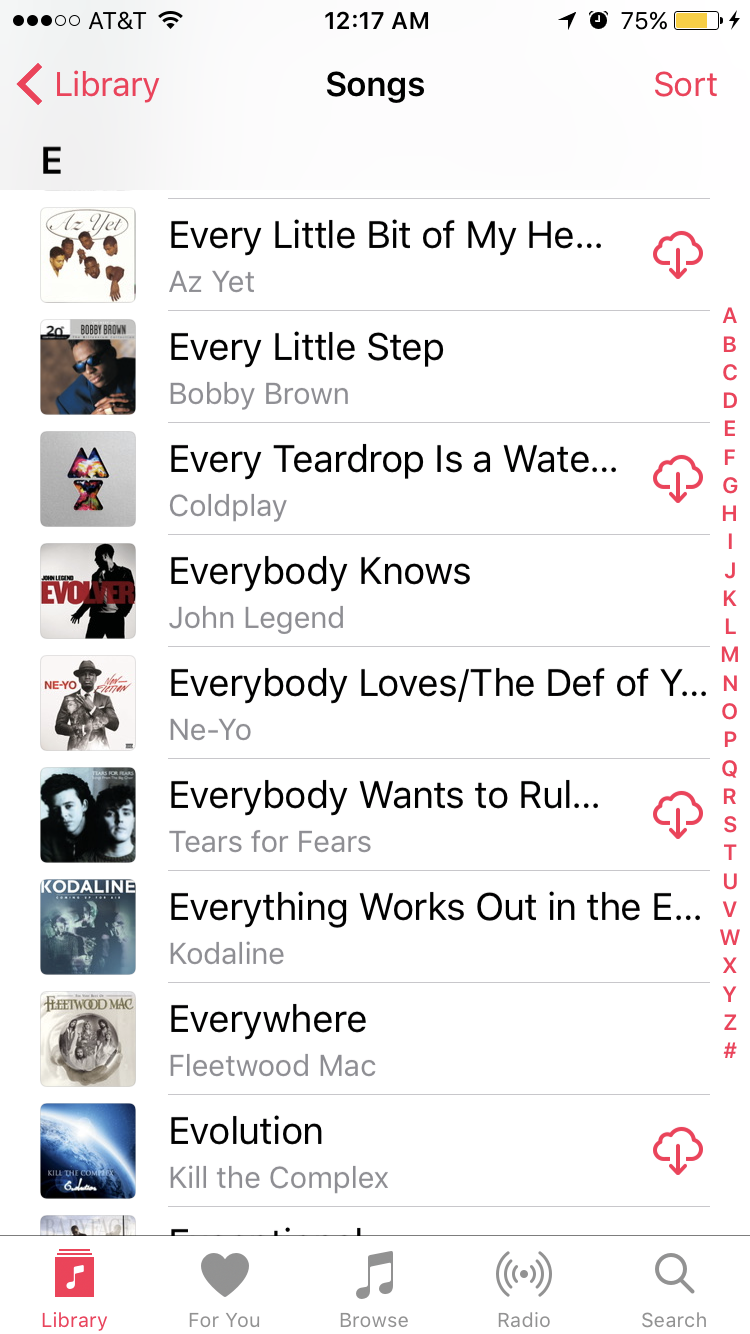Play Every Little Step by Bobby Brown
The height and width of the screenshot is (1334, 750).
click(x=400, y=366)
